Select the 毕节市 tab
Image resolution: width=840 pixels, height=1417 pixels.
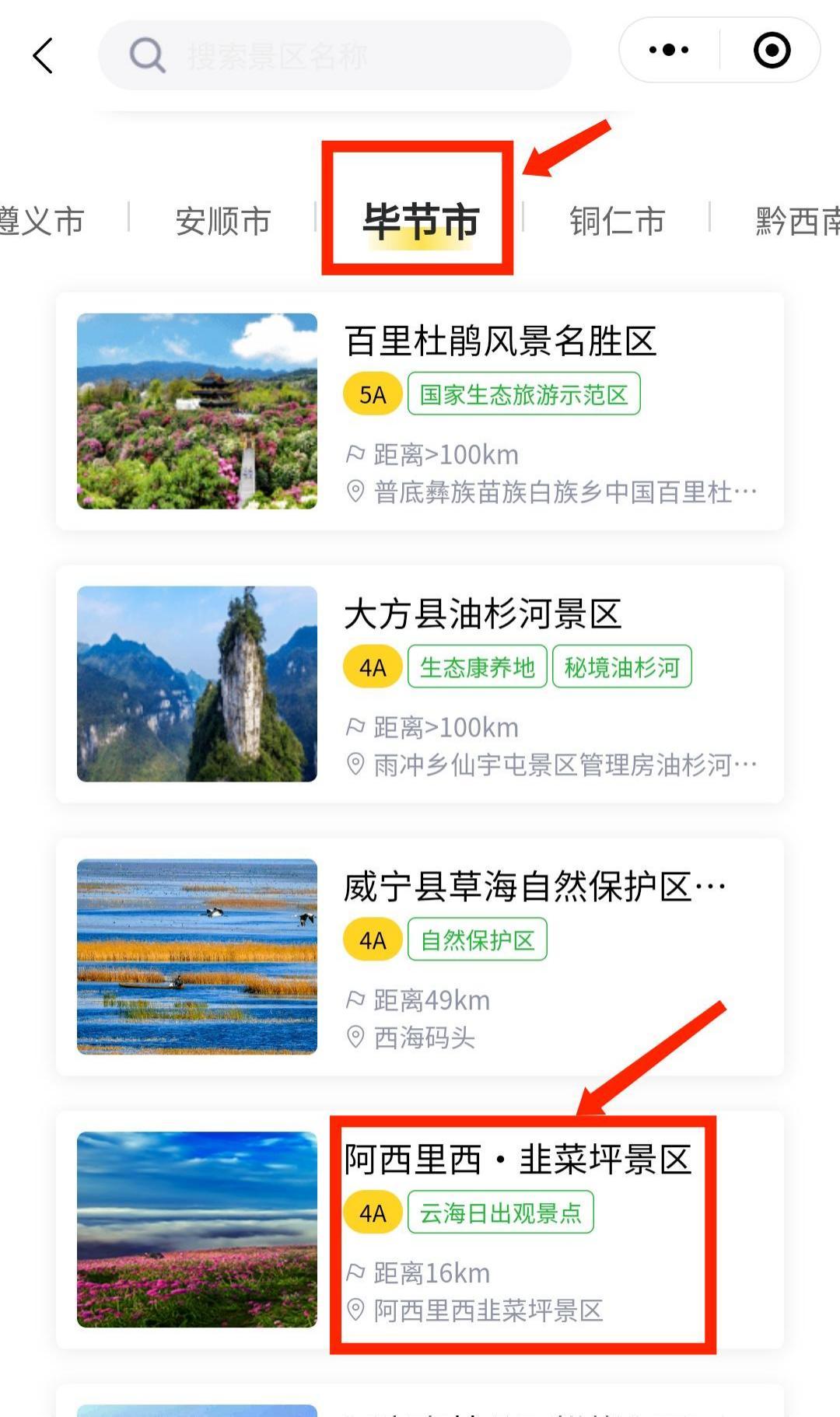420,222
